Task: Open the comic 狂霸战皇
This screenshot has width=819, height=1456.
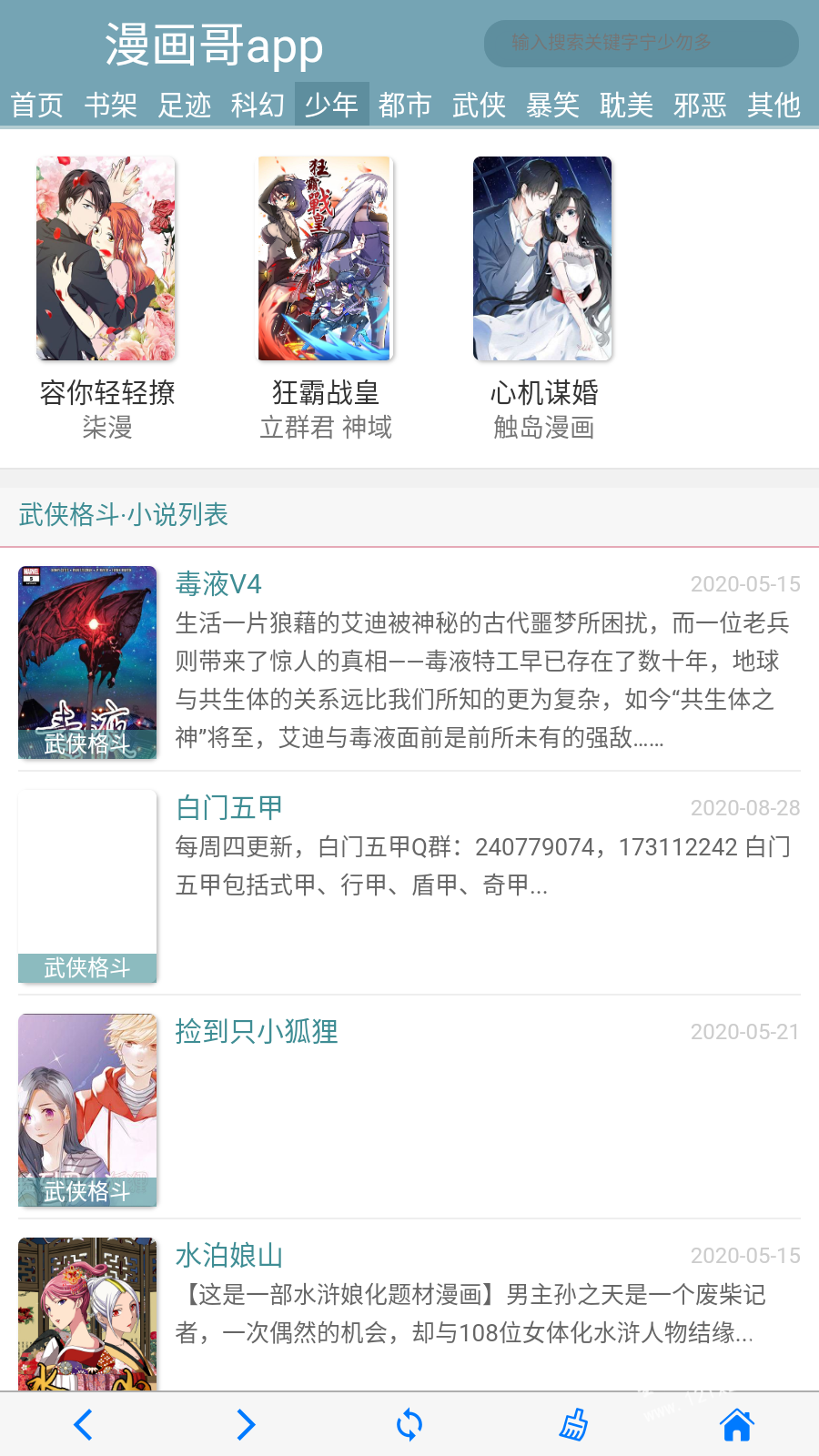Action: coord(325,259)
